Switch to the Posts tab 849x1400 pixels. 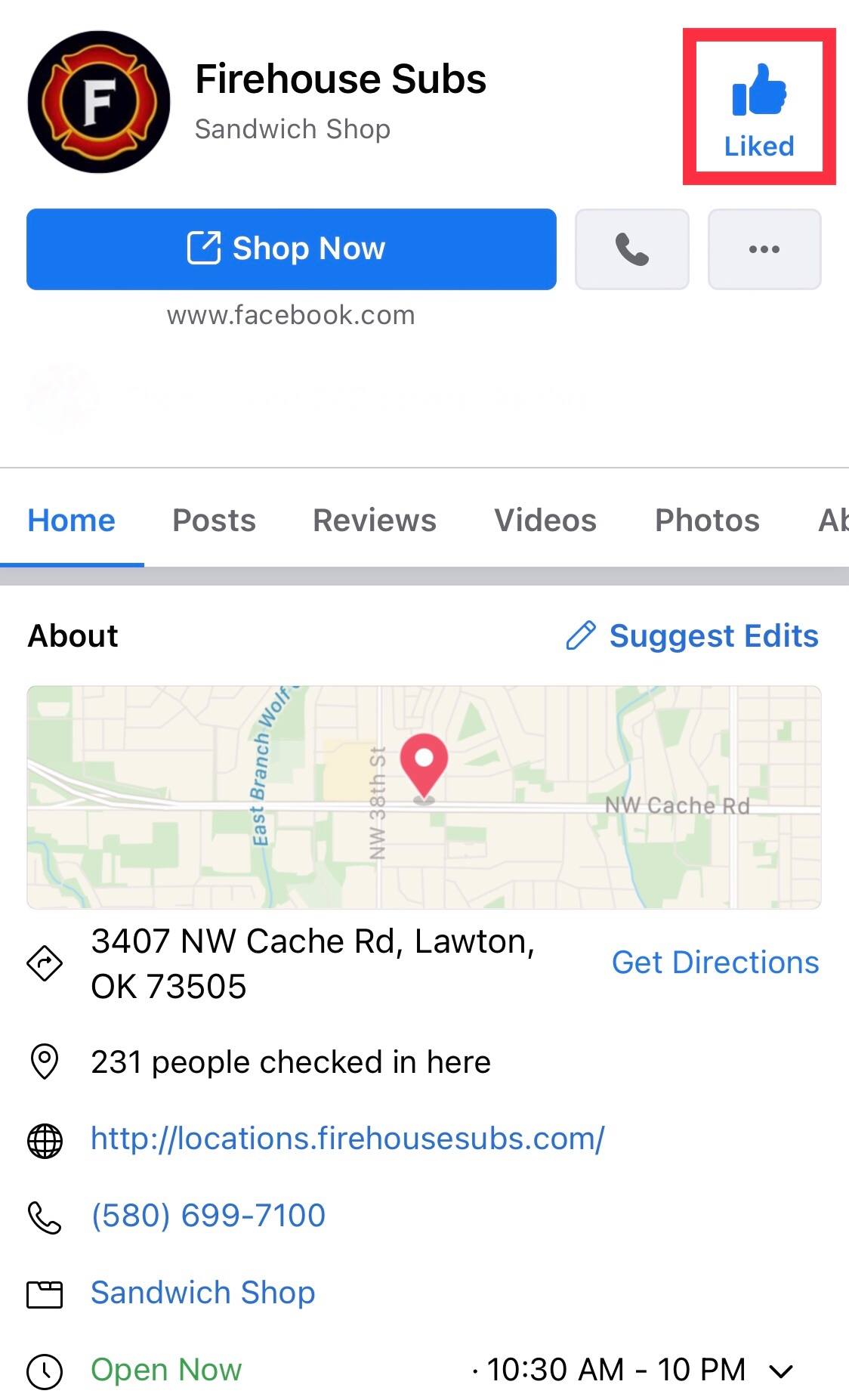click(214, 521)
